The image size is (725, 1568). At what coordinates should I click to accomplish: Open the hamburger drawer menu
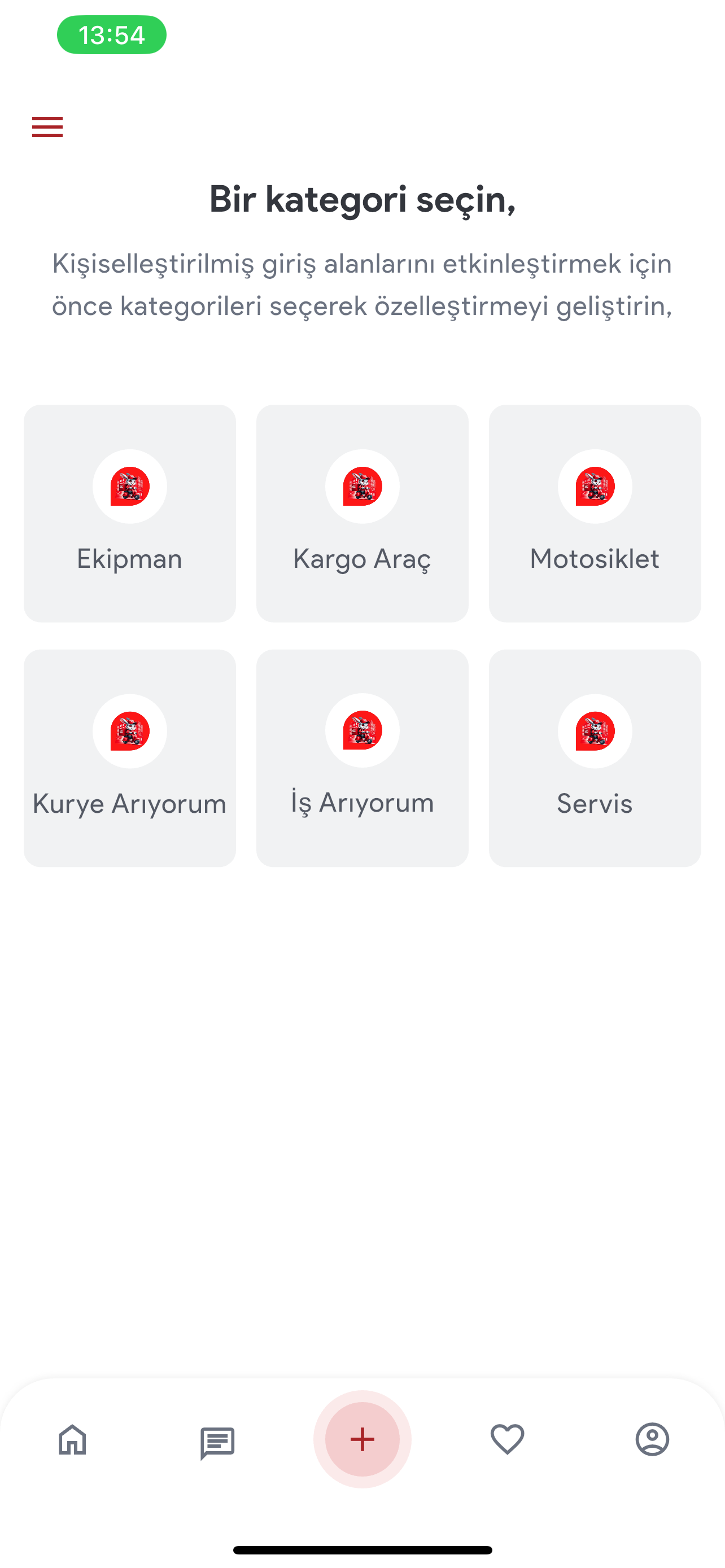tap(47, 126)
